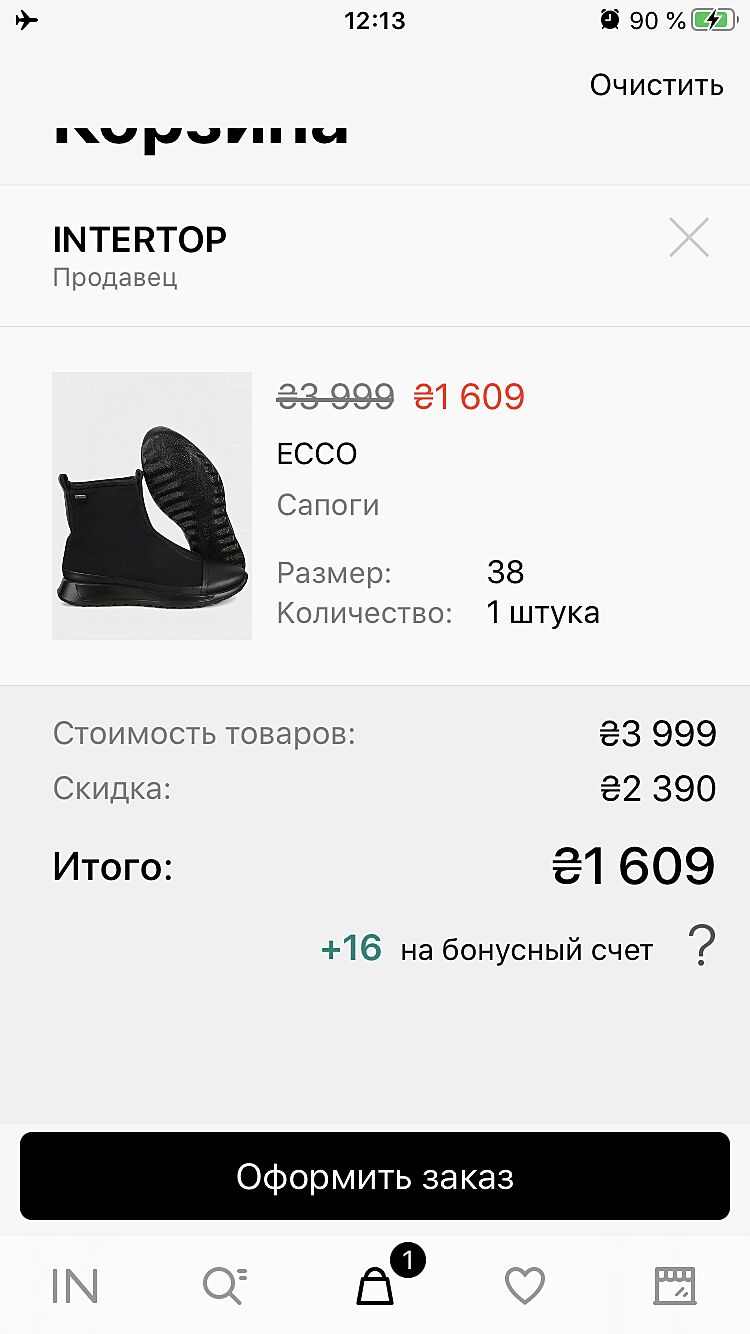Open the shopping bag tab

click(376, 1286)
